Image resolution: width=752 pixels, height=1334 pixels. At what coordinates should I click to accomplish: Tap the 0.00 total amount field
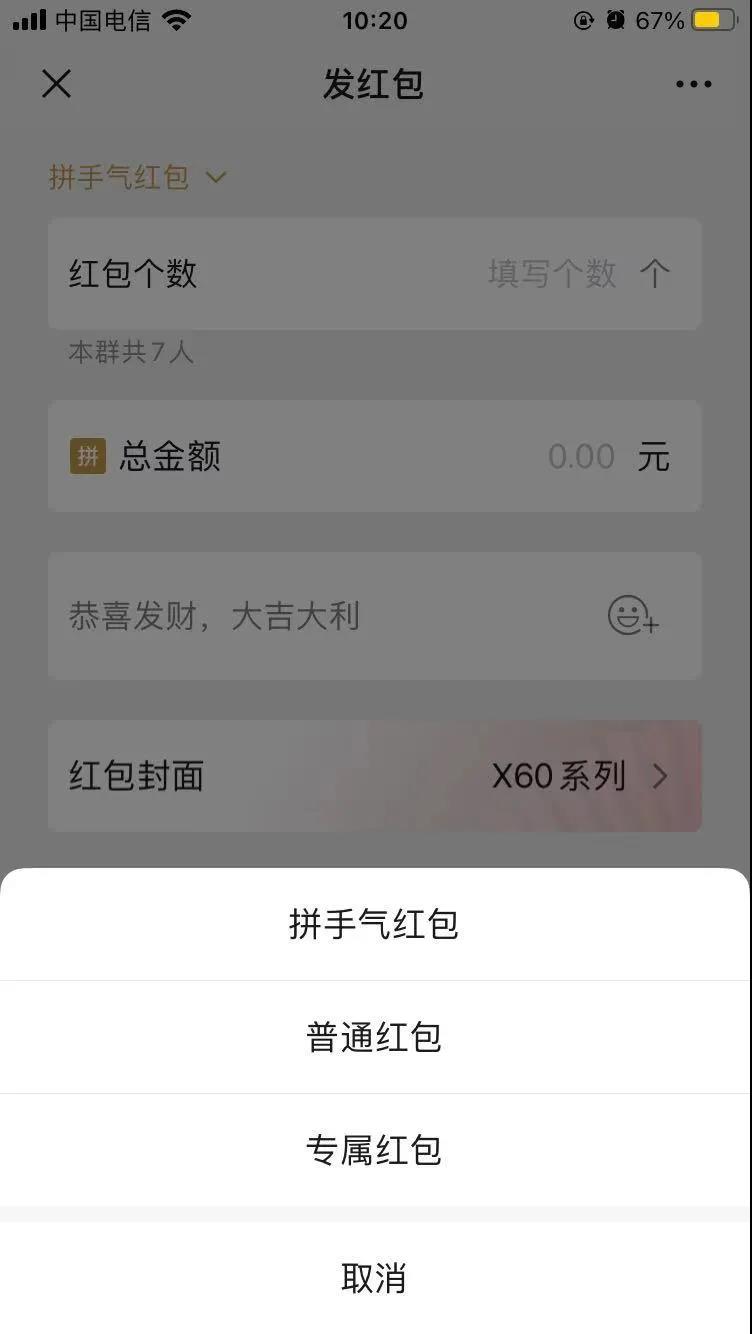click(x=581, y=456)
